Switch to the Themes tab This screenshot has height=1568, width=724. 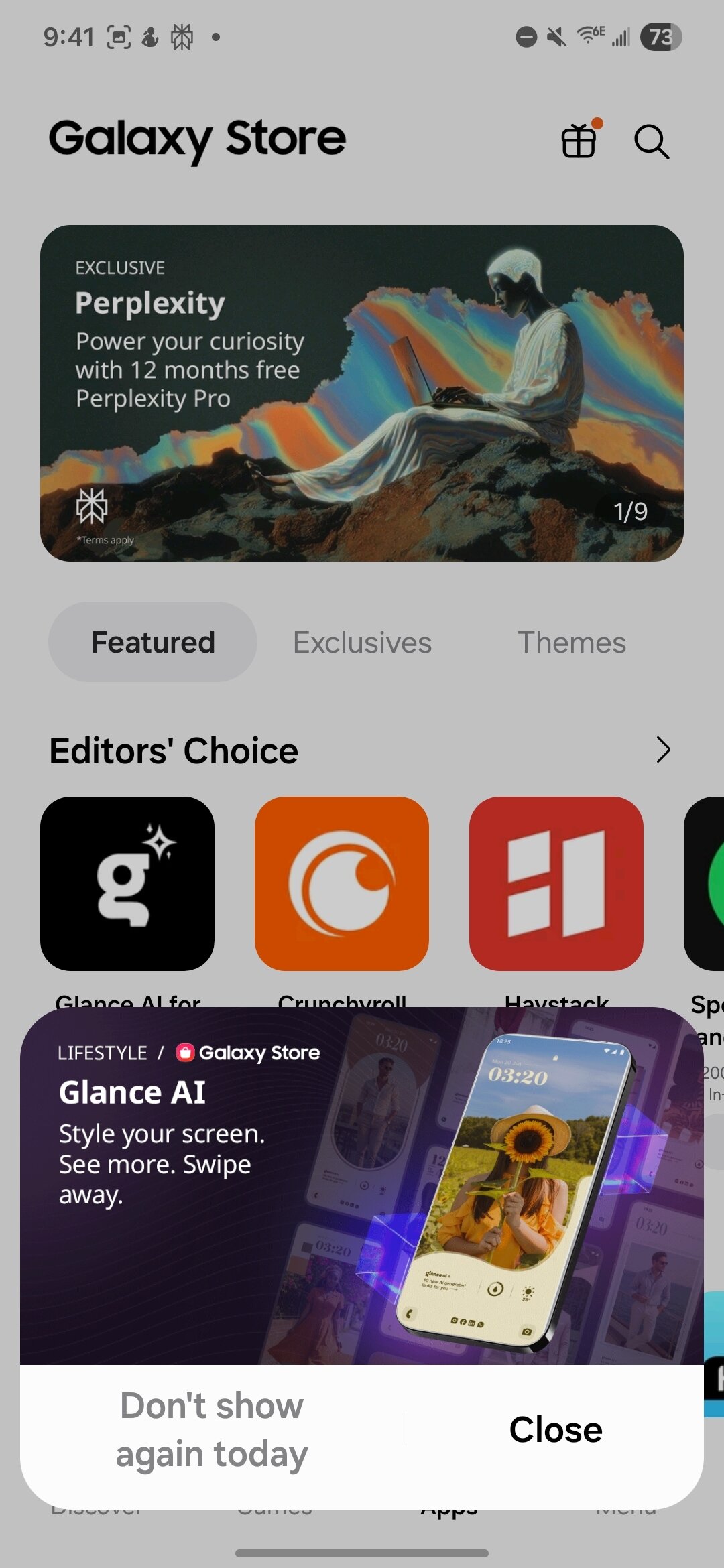[571, 643]
